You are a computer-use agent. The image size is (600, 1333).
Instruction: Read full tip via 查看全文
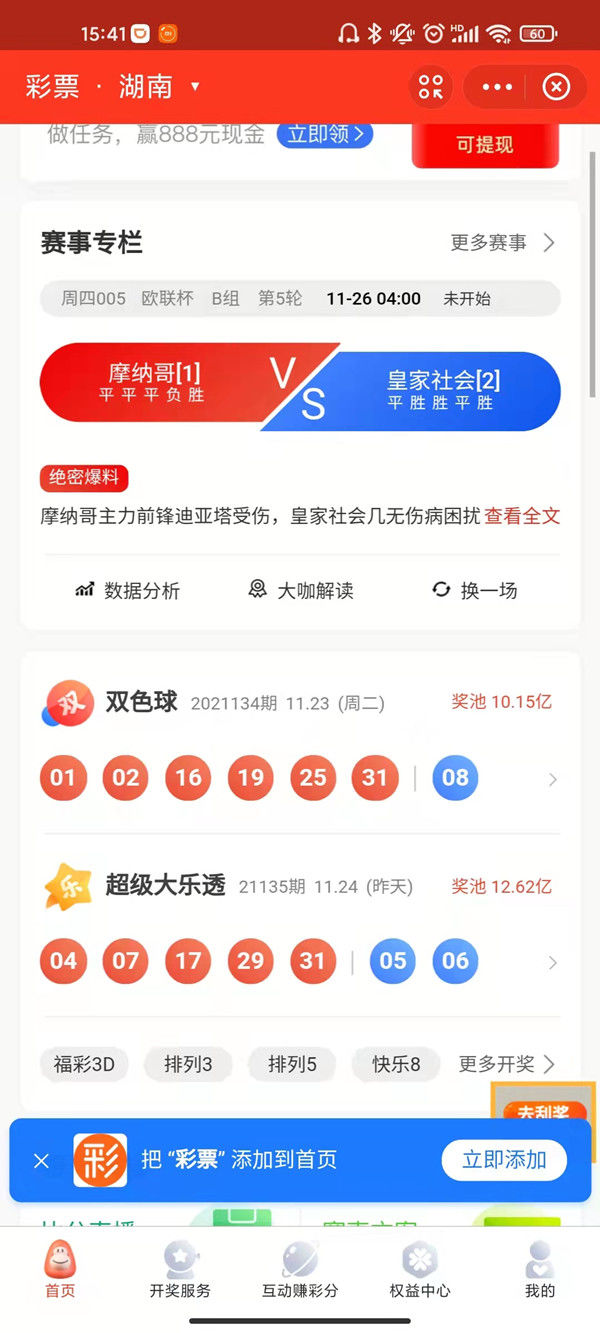pyautogui.click(x=522, y=516)
